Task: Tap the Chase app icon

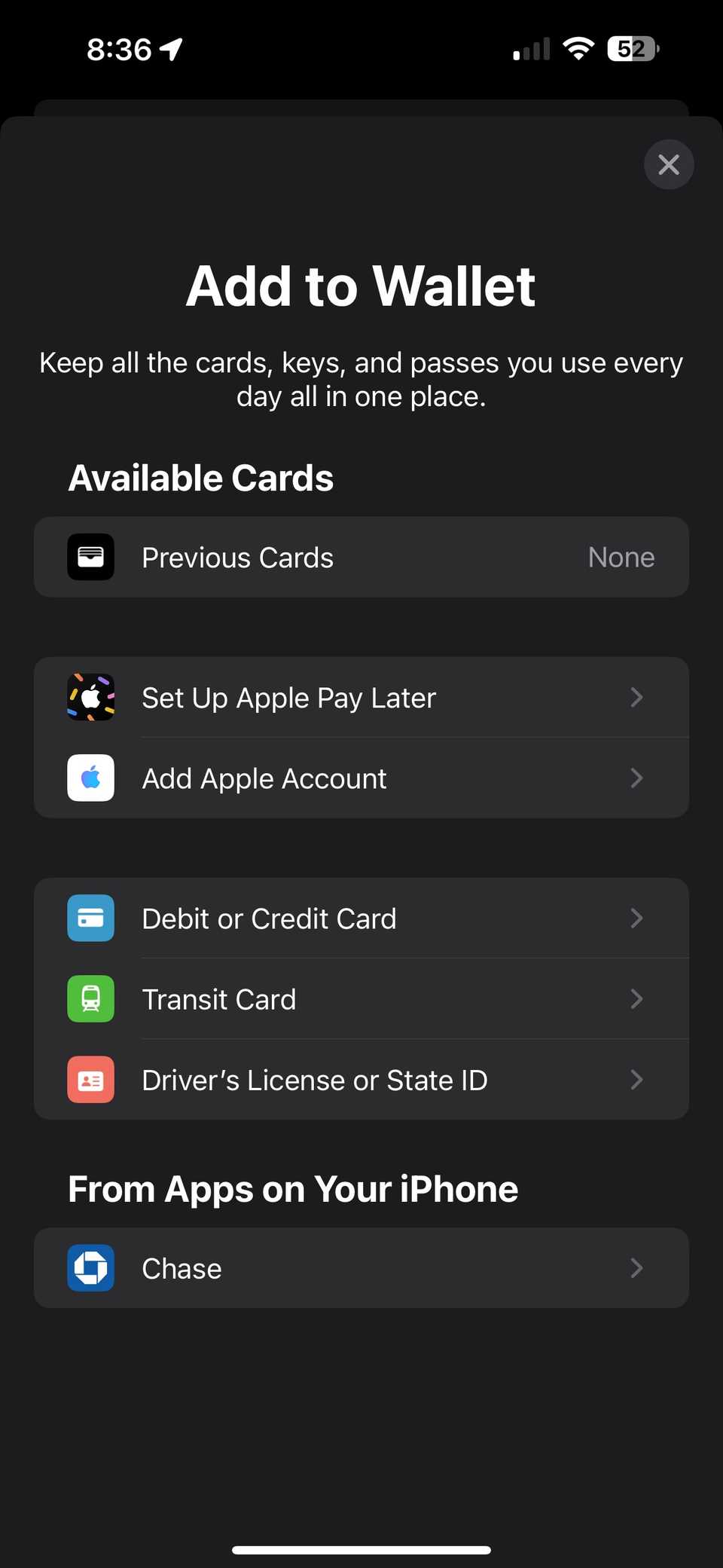Action: (x=90, y=1268)
